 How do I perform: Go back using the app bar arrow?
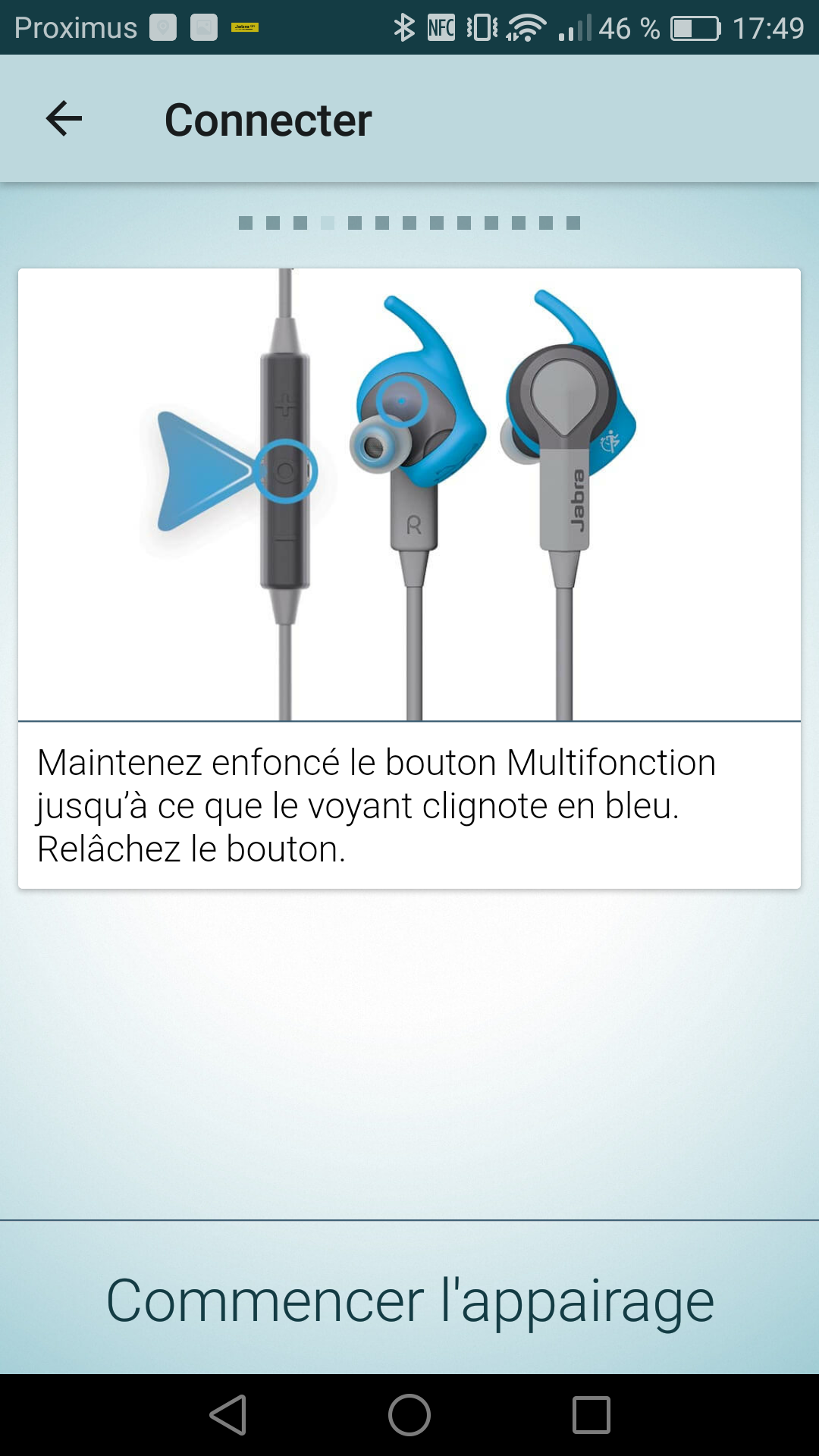64,119
